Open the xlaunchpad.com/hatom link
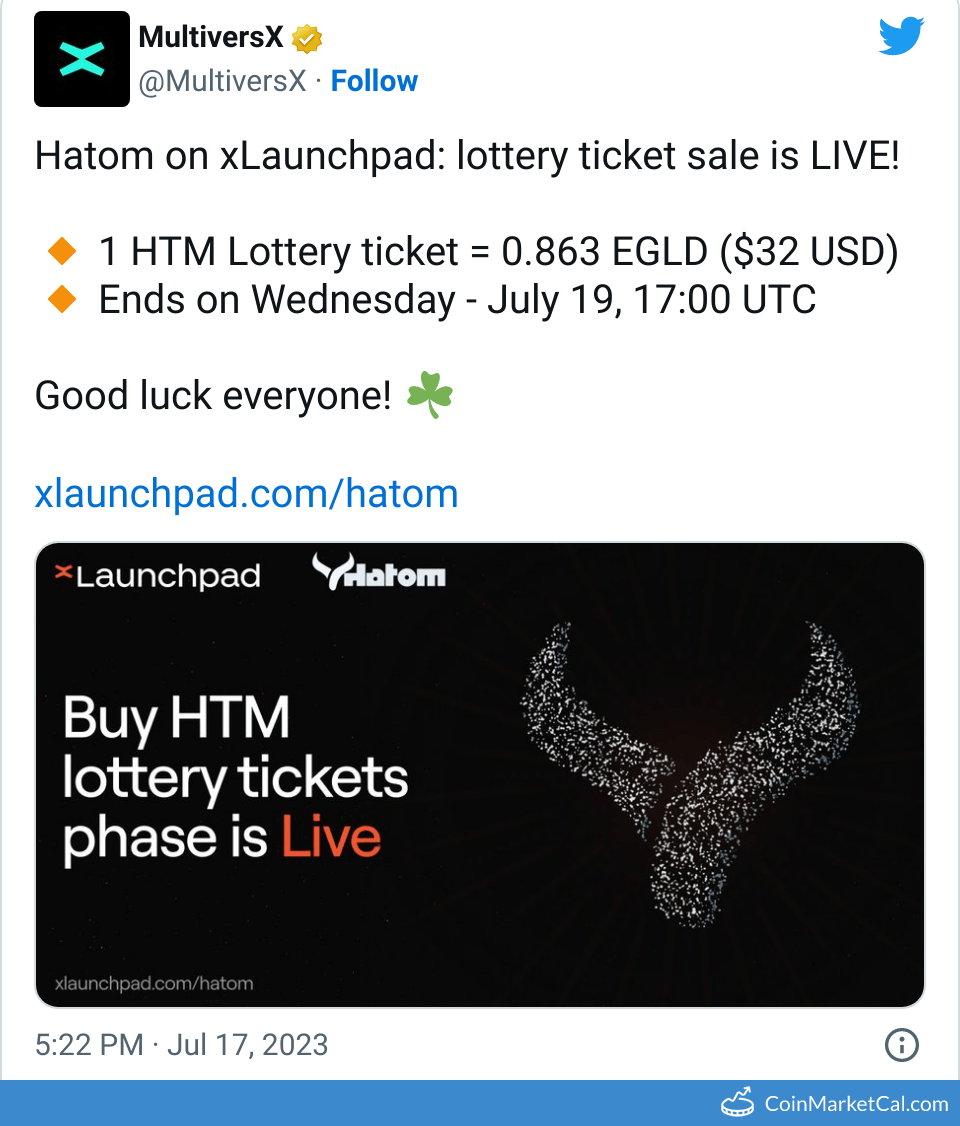Viewport: 960px width, 1126px height. click(246, 493)
